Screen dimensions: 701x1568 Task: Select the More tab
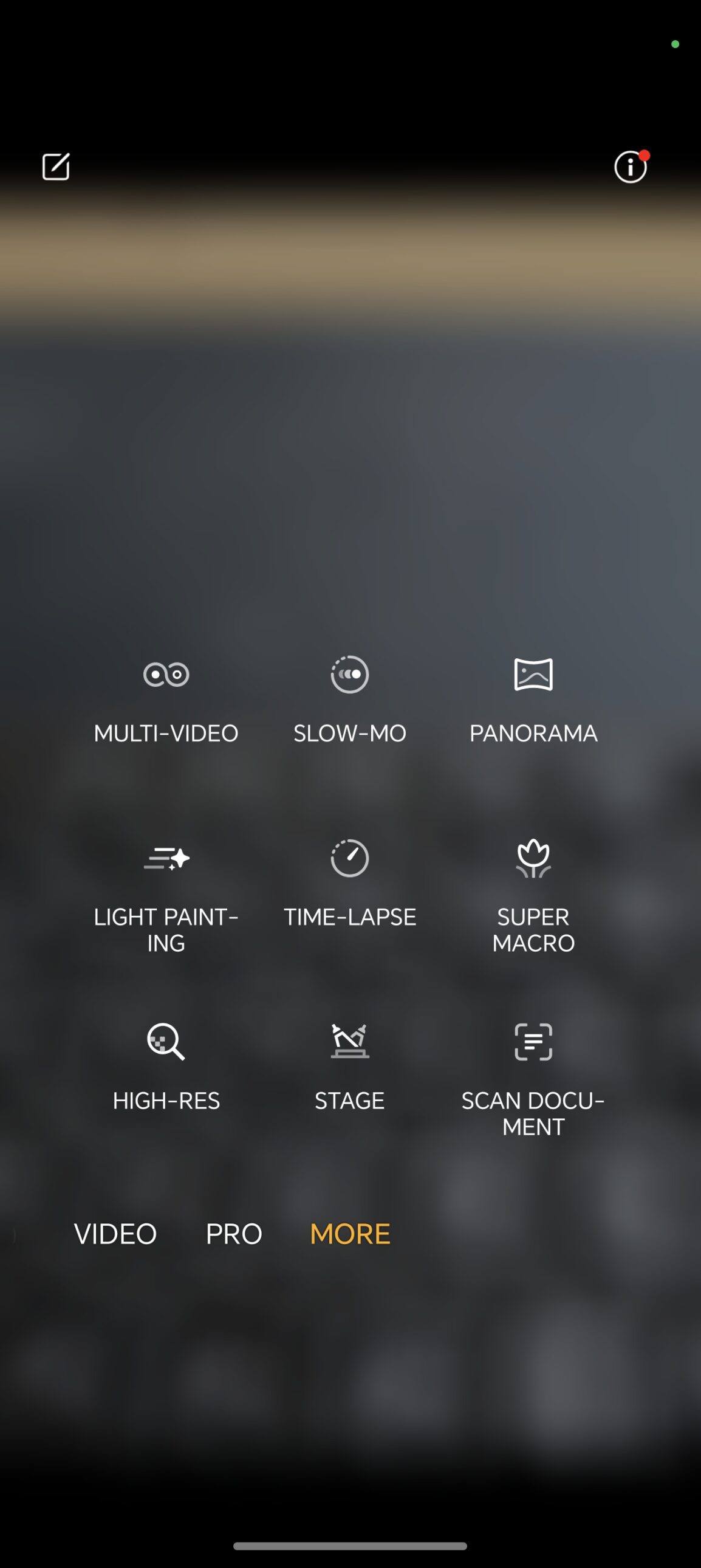point(350,1233)
